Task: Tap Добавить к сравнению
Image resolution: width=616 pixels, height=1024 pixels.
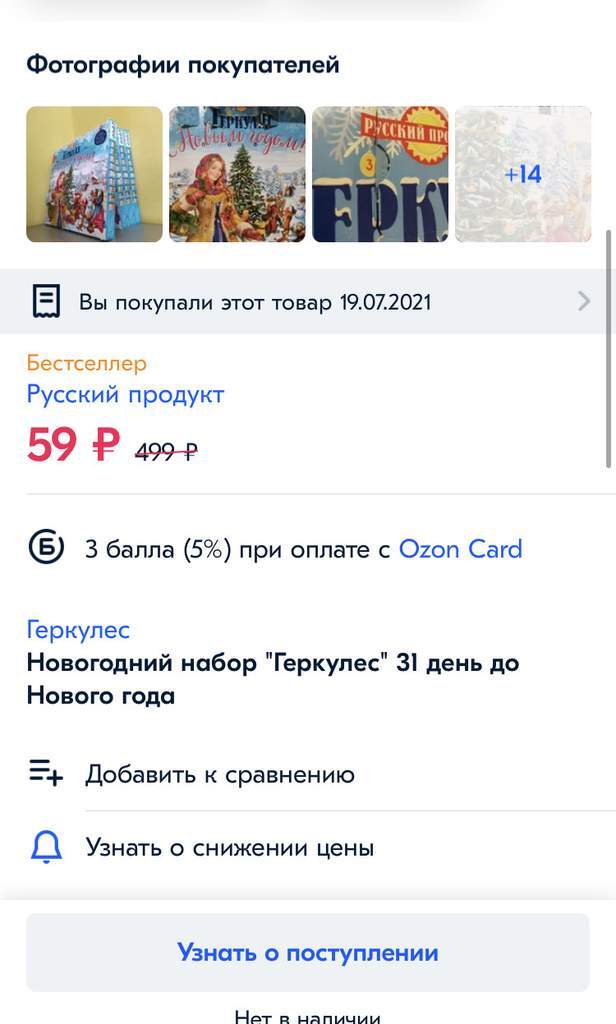Action: [x=219, y=774]
